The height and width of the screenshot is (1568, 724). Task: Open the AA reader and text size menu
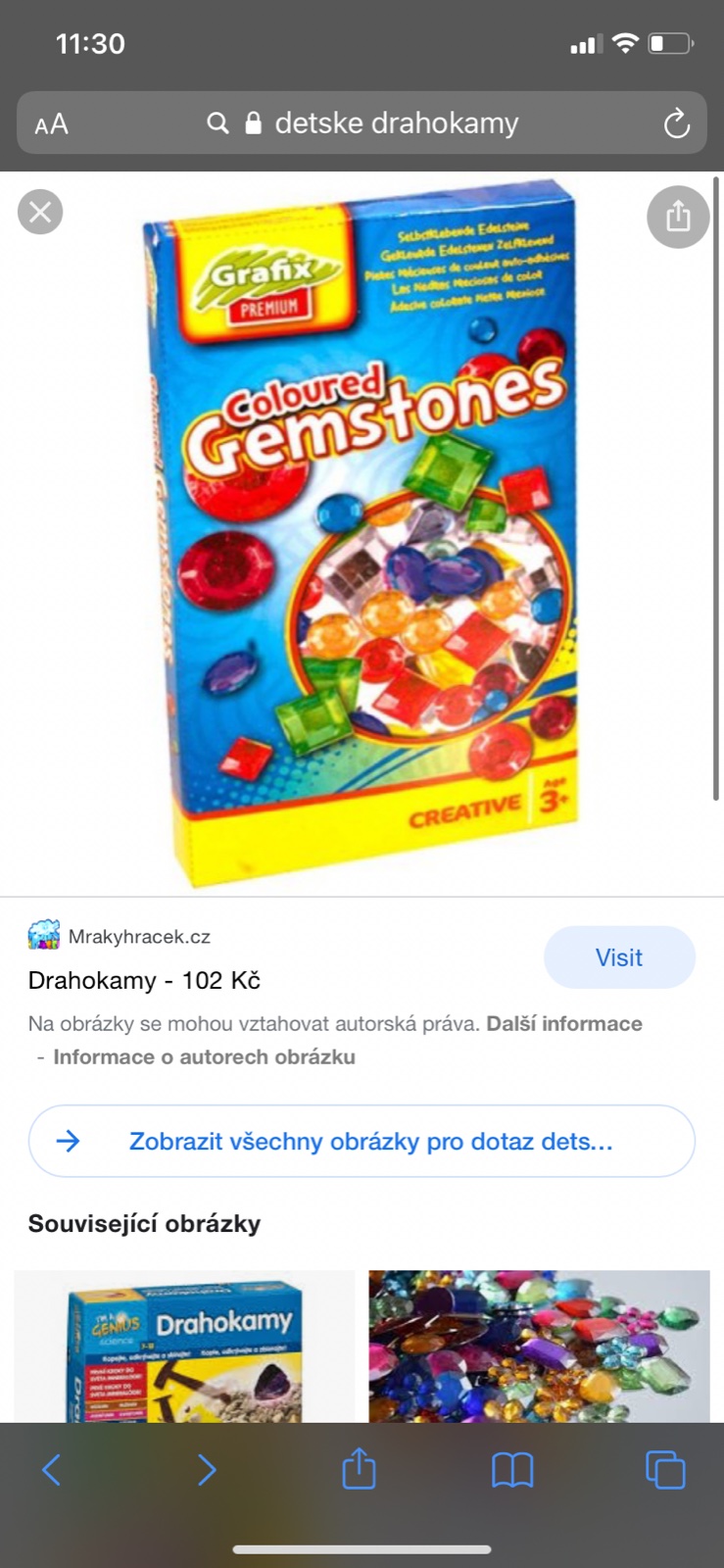point(51,124)
